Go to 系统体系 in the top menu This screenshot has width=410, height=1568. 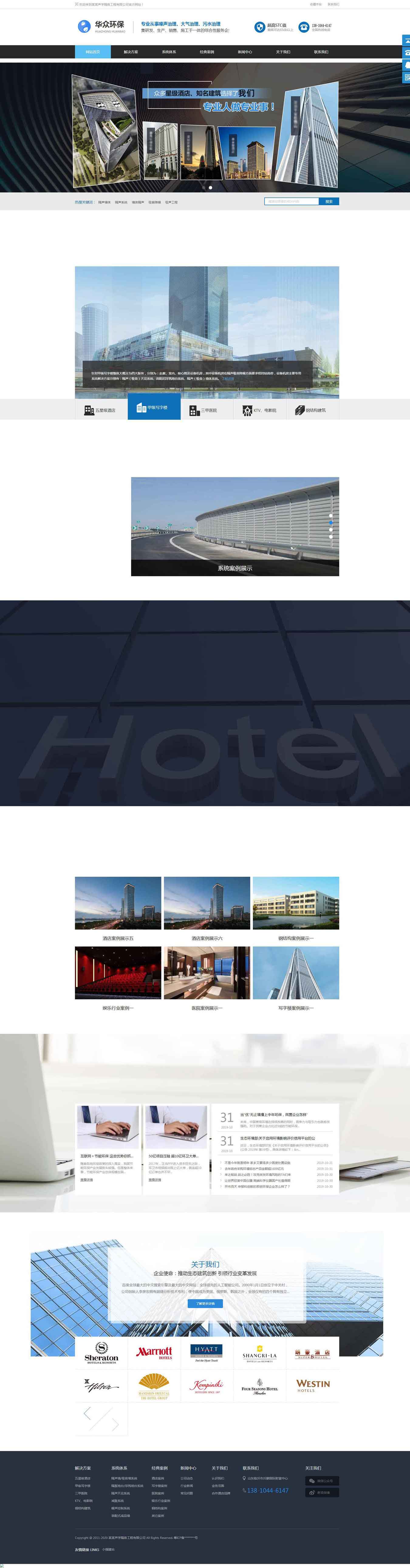[169, 52]
